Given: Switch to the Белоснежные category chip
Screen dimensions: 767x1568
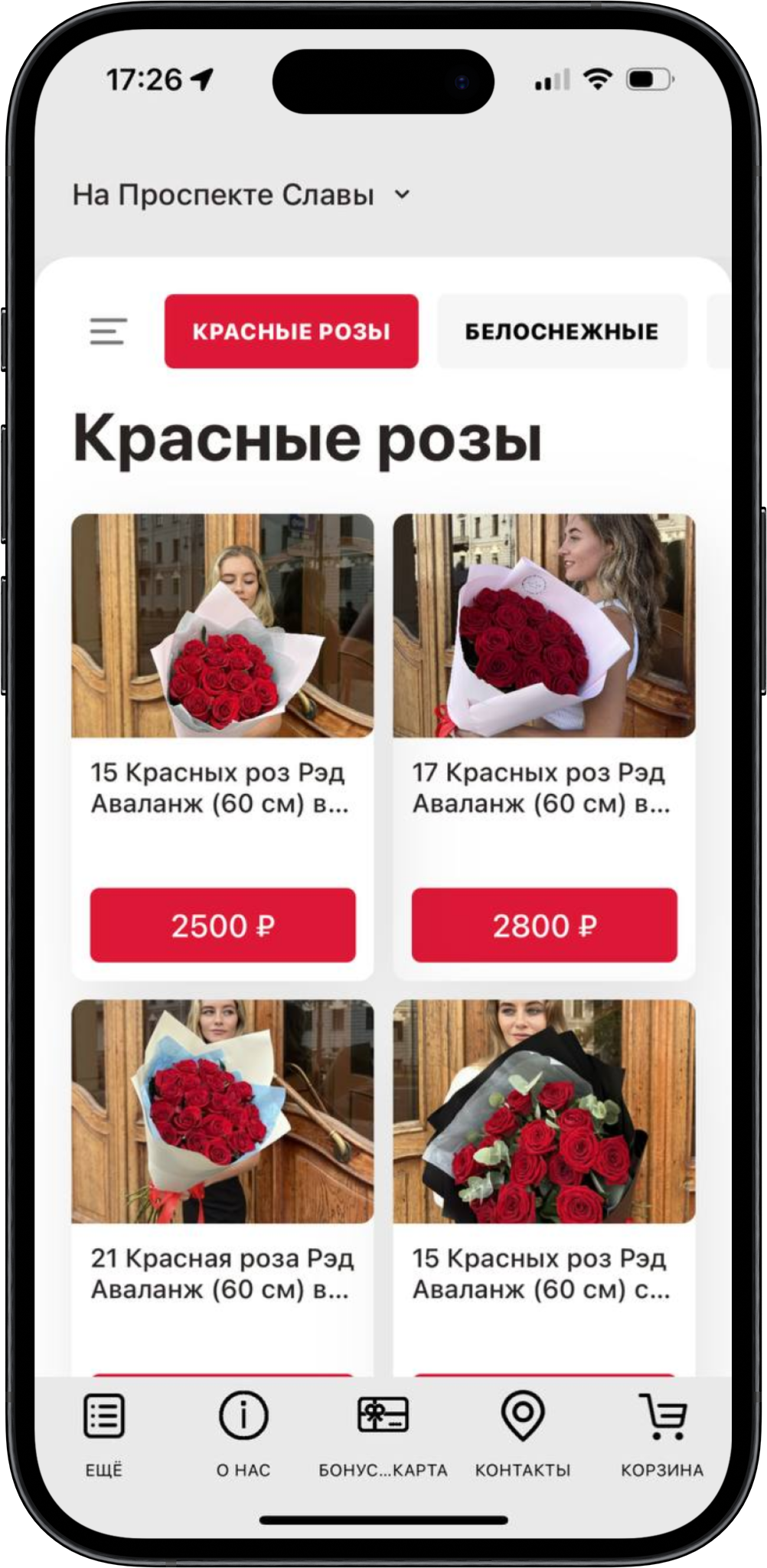Looking at the screenshot, I should pyautogui.click(x=561, y=332).
